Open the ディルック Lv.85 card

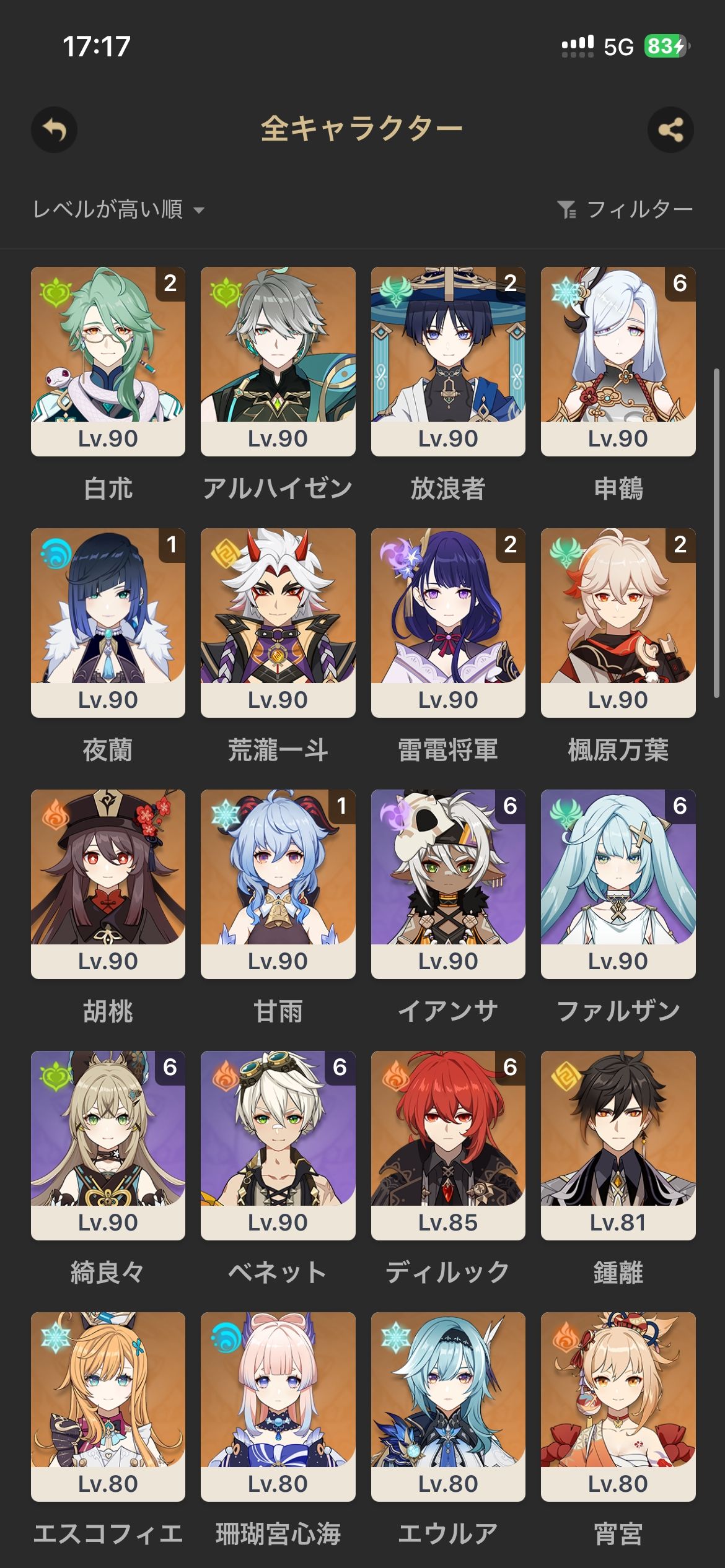[447, 1145]
